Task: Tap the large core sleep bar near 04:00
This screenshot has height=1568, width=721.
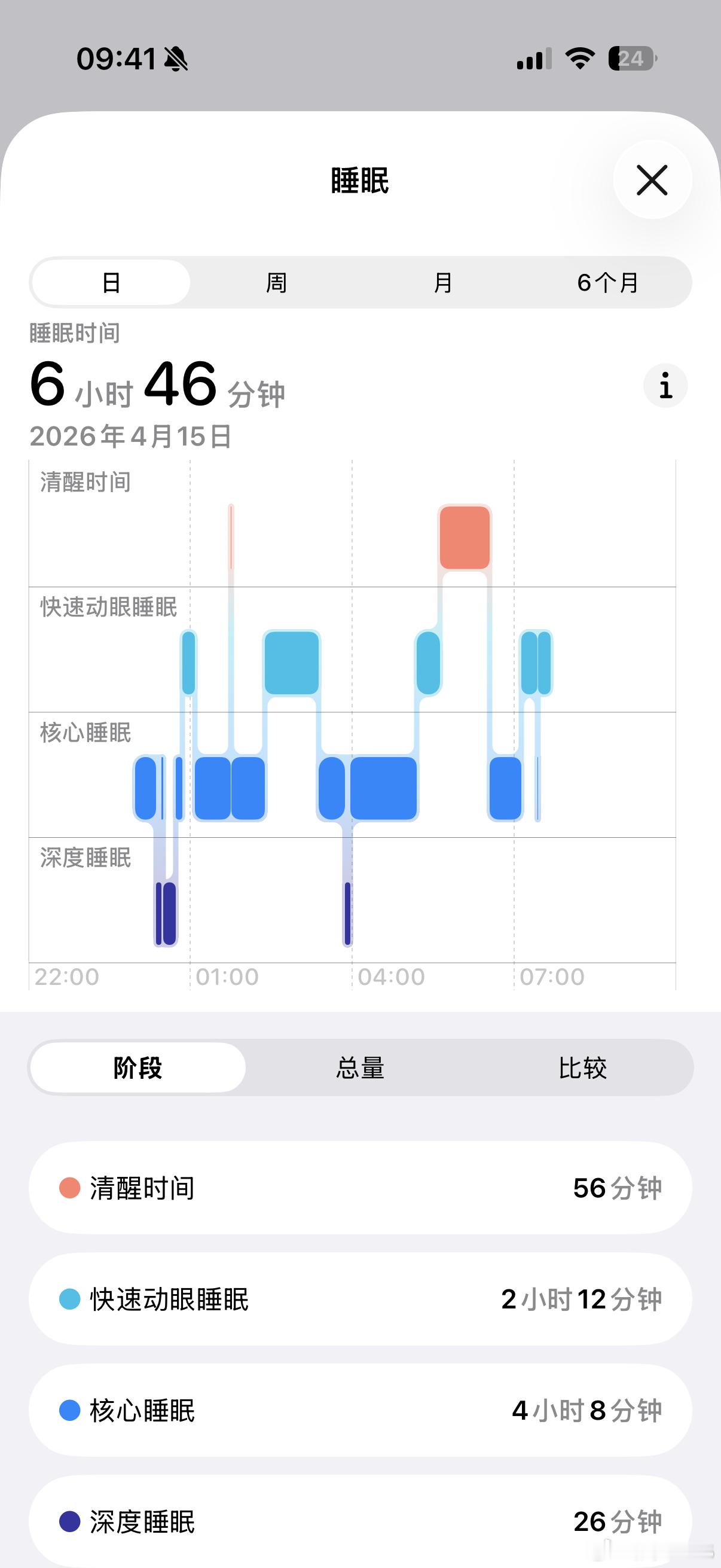Action: coord(383,788)
